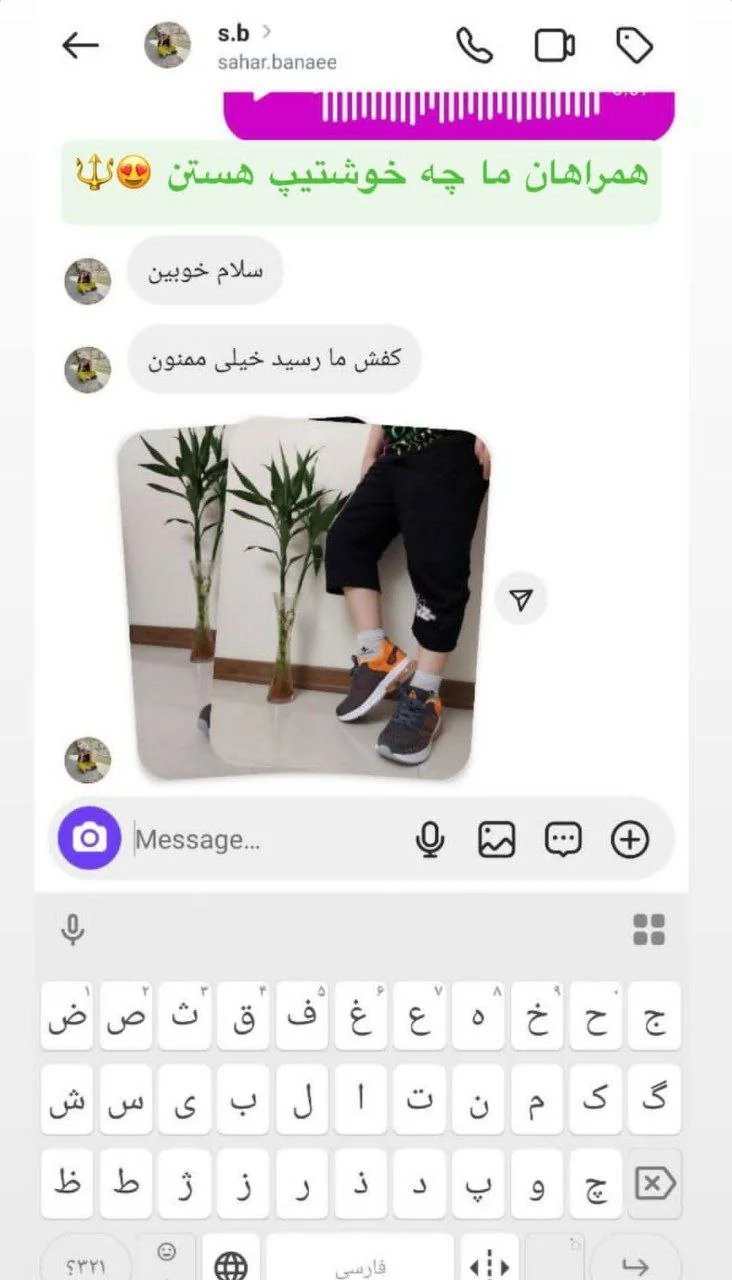Screen dimensions: 732x1280
Task: Record a voice message with the microphone
Action: point(430,840)
